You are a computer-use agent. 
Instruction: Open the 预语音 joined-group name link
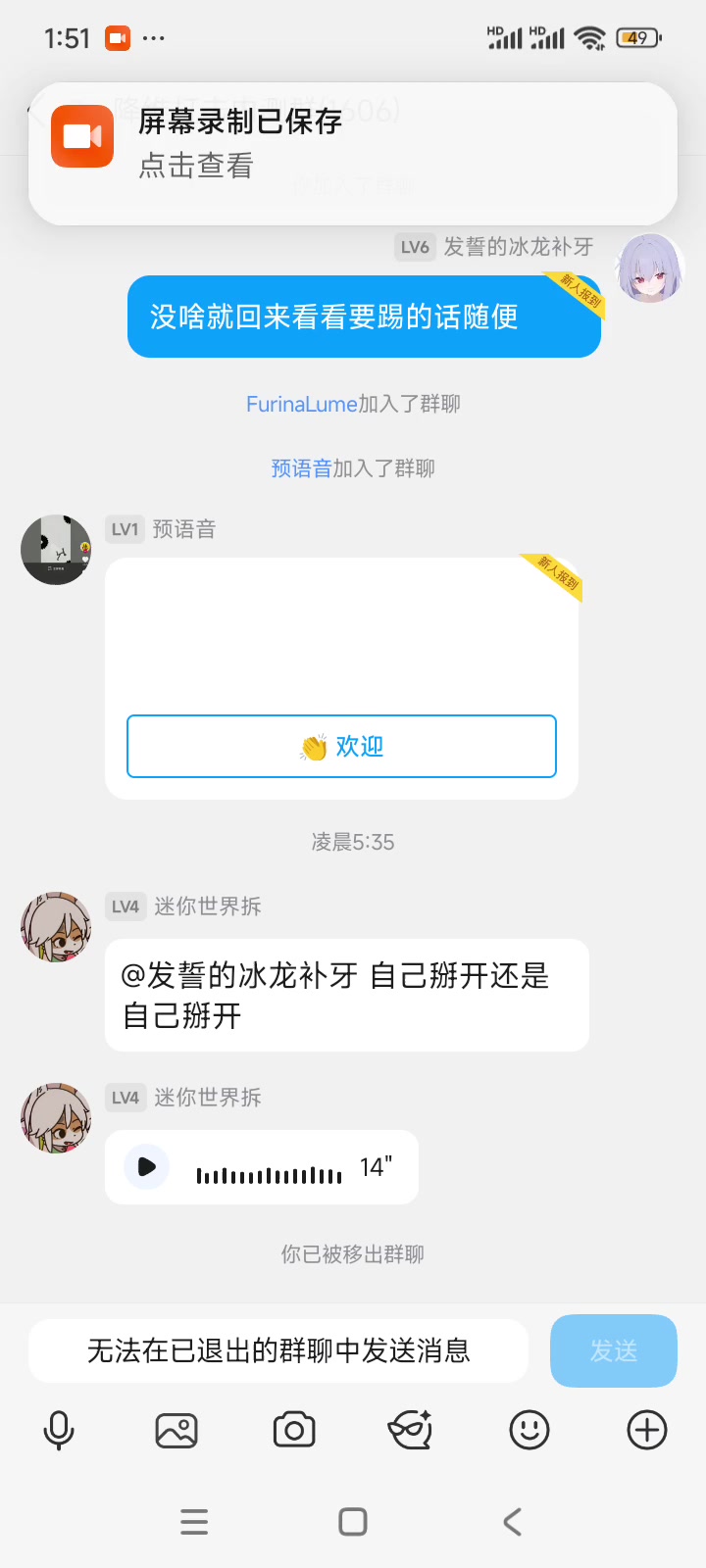pyautogui.click(x=301, y=468)
